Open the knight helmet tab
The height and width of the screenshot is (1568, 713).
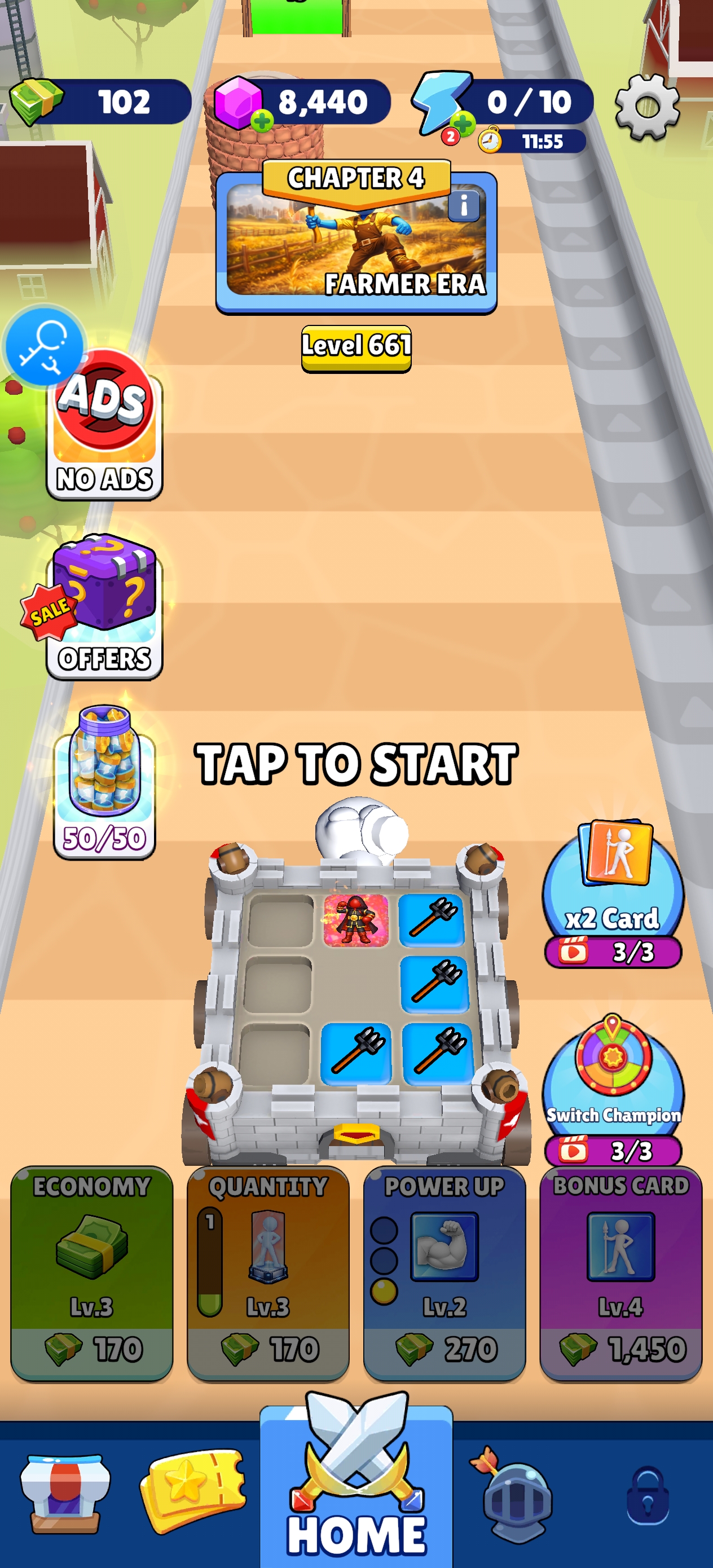point(516,1494)
